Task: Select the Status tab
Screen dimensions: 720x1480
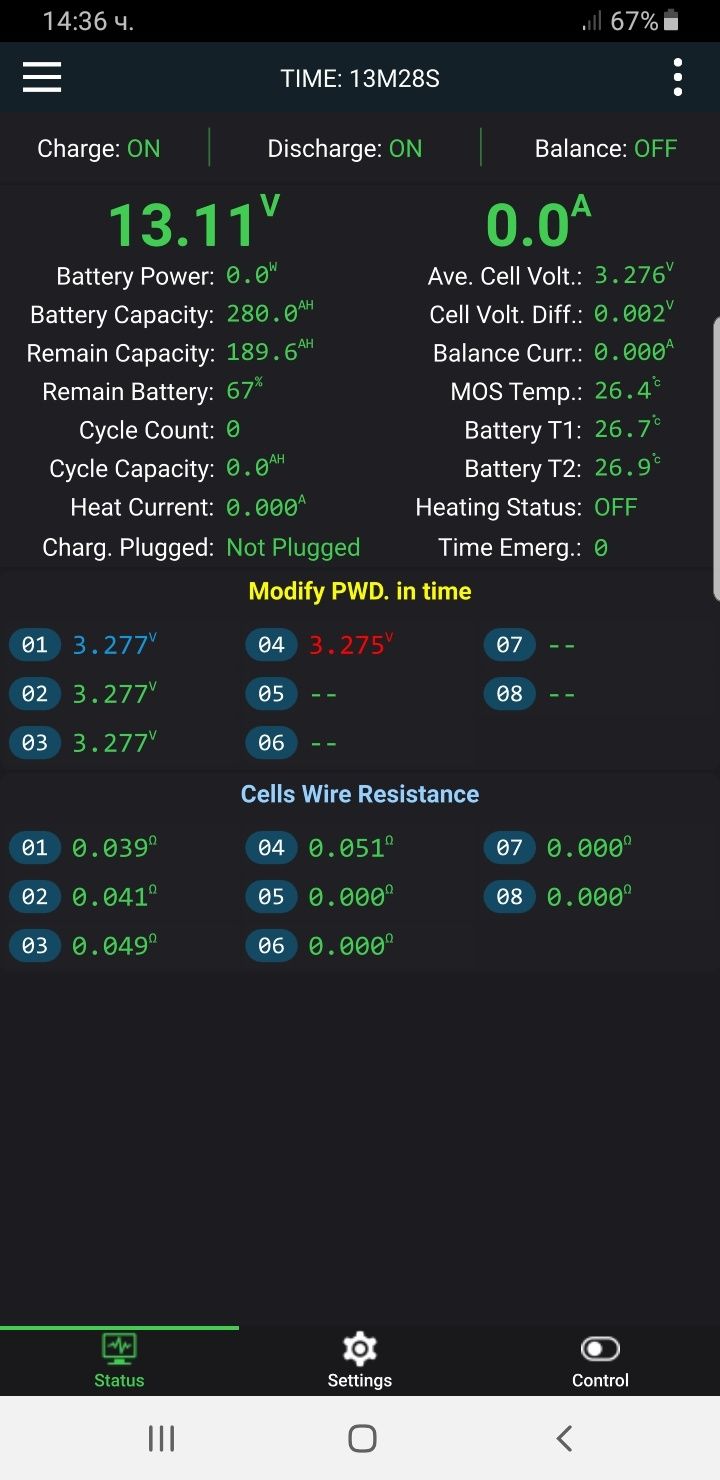Action: (x=119, y=1361)
